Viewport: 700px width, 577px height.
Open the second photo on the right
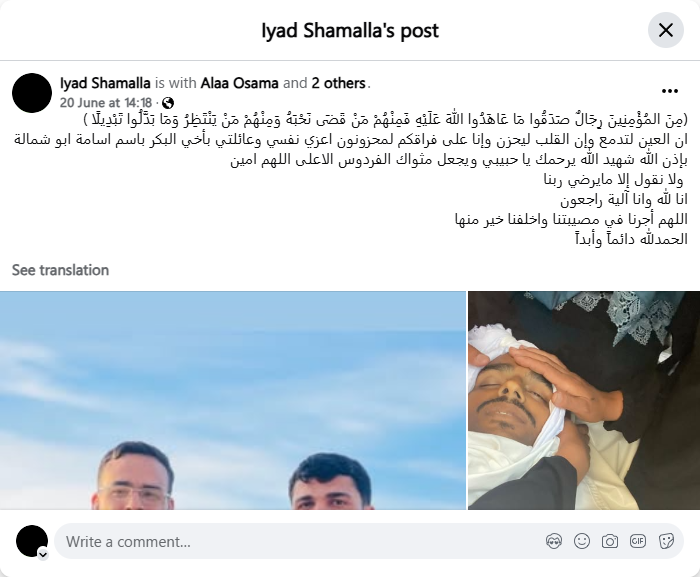(x=584, y=400)
